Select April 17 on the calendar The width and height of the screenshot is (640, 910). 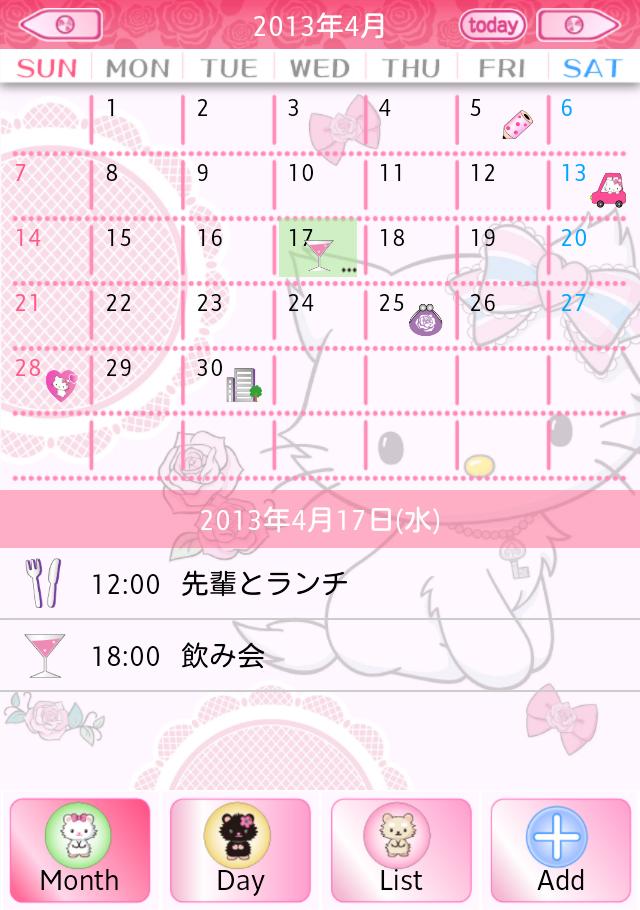pyautogui.click(x=318, y=248)
